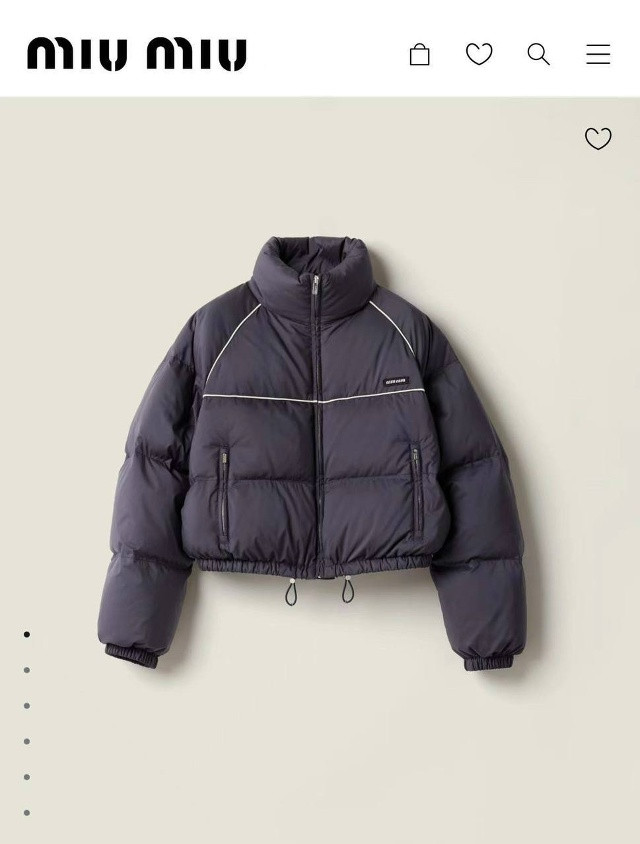Open the puffer jacket product image
The image size is (640, 844).
(x=320, y=450)
